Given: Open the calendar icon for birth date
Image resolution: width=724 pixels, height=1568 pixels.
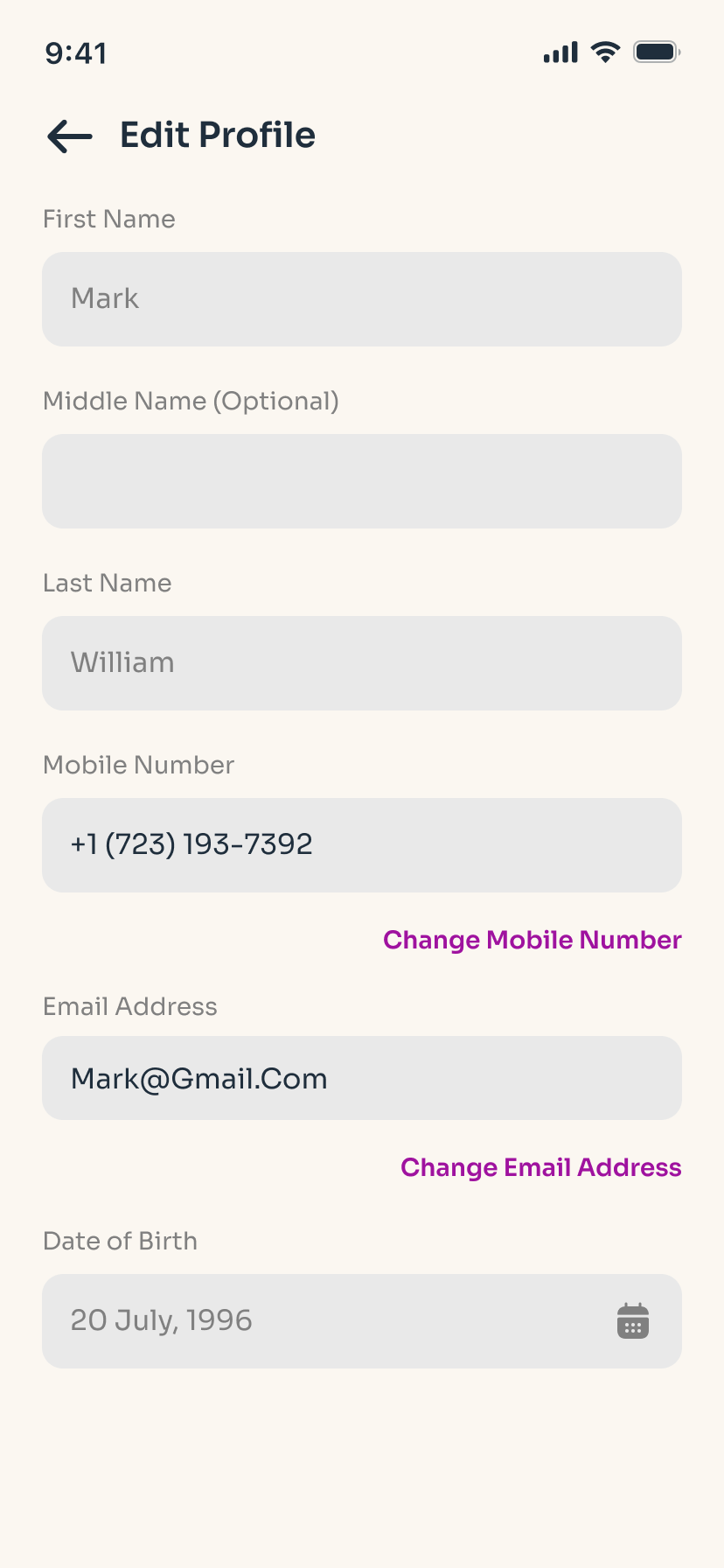Looking at the screenshot, I should click(x=633, y=1321).
